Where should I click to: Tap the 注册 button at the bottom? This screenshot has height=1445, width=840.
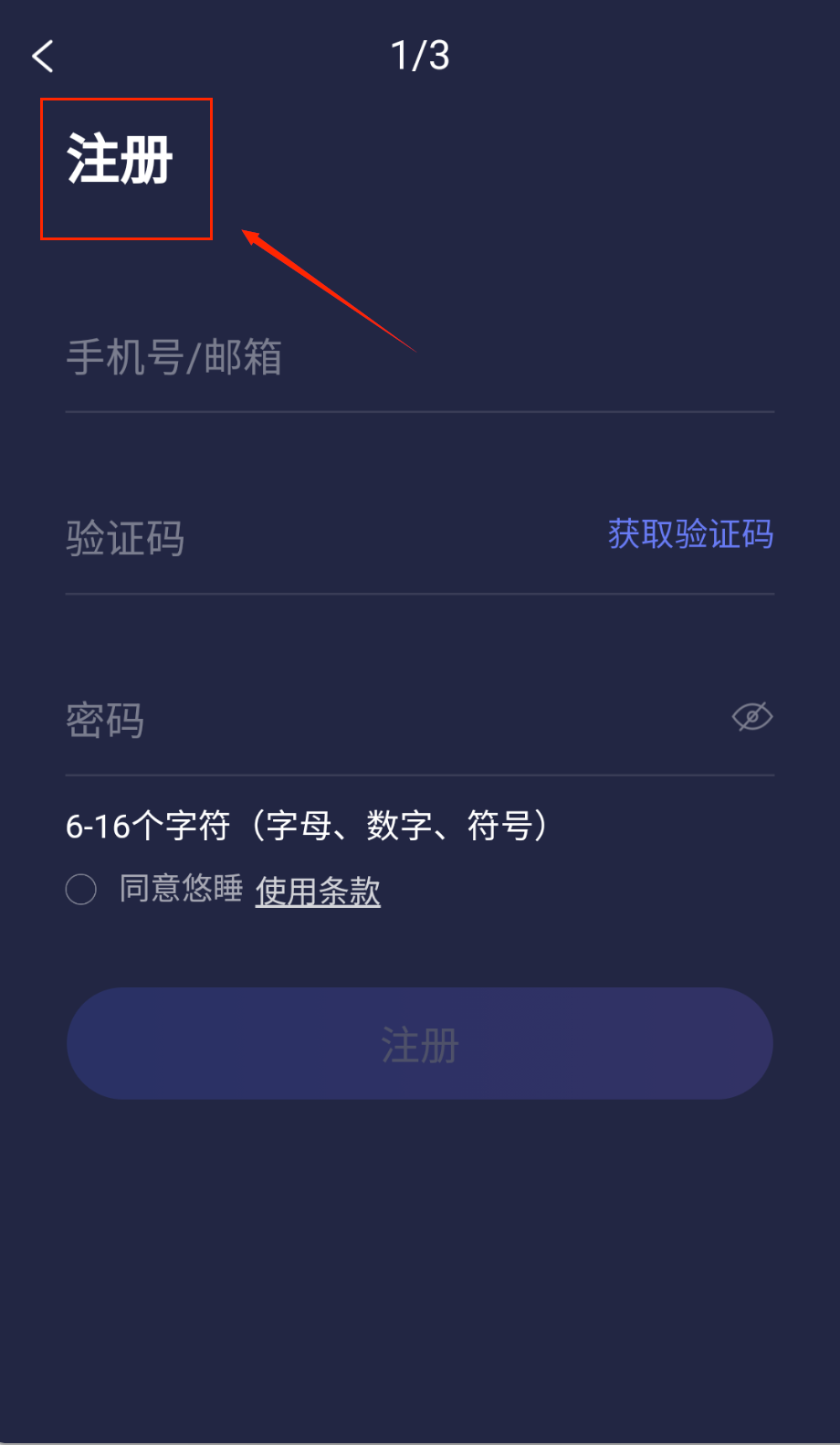[x=420, y=1043]
